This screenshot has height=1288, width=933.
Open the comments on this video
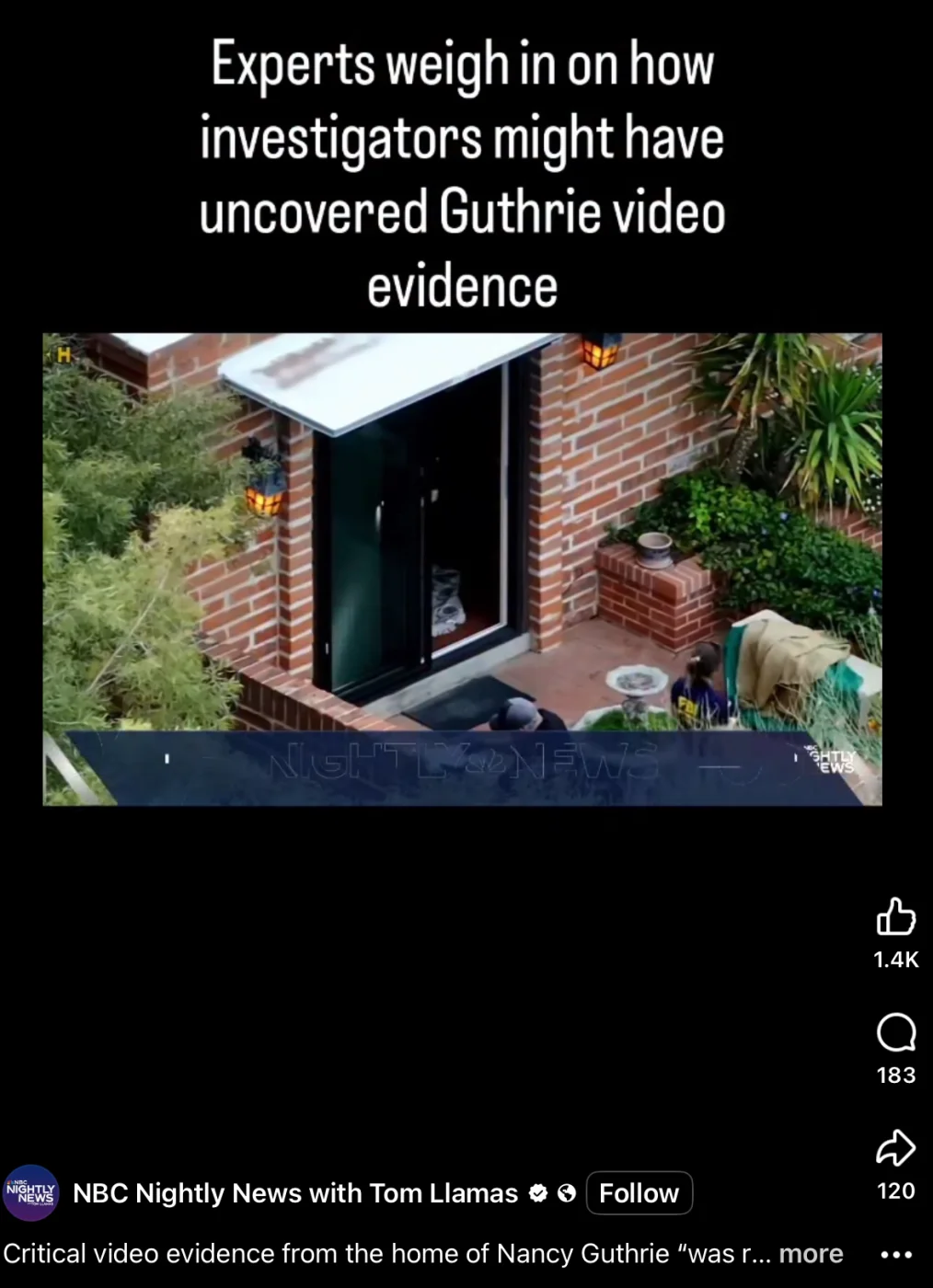(895, 1033)
